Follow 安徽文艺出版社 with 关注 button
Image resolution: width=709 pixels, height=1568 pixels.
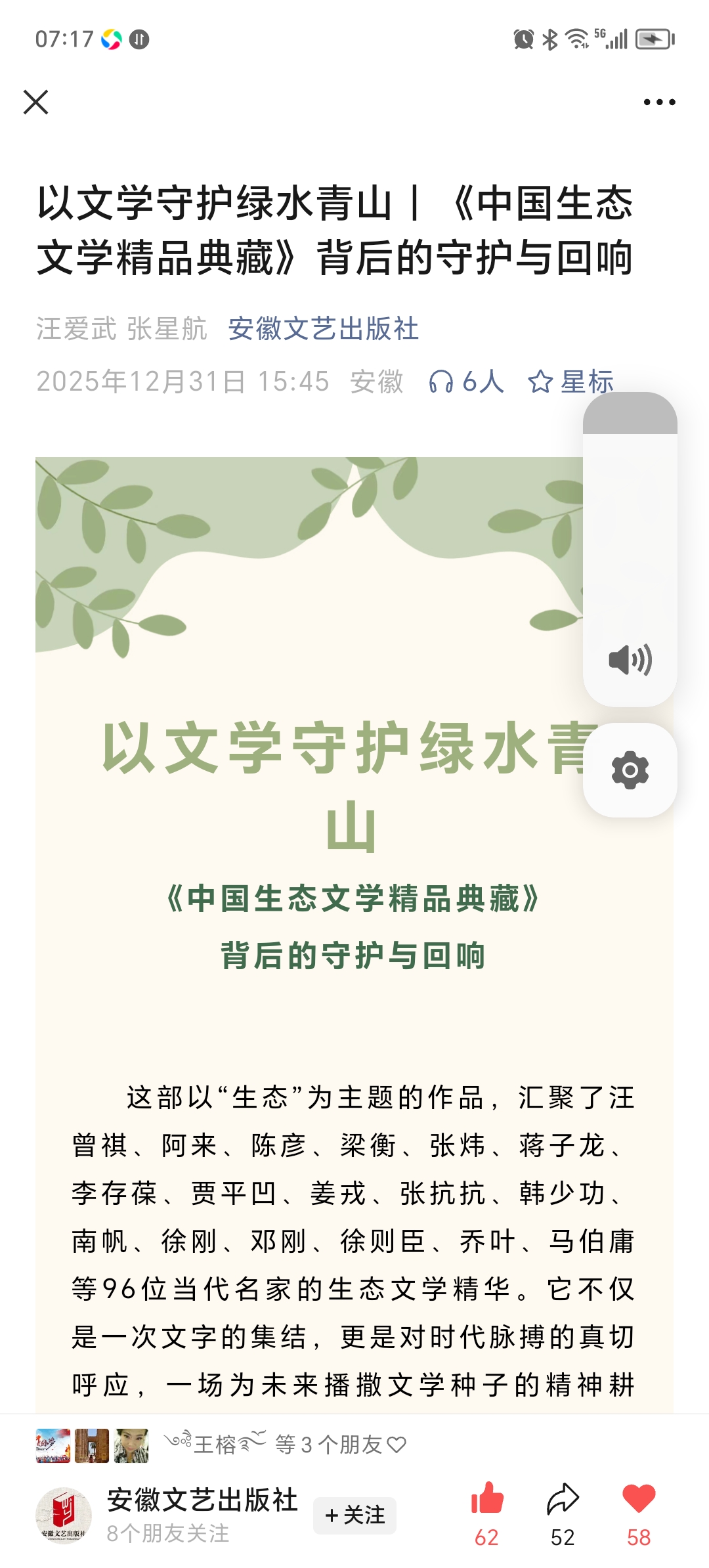click(x=354, y=1515)
